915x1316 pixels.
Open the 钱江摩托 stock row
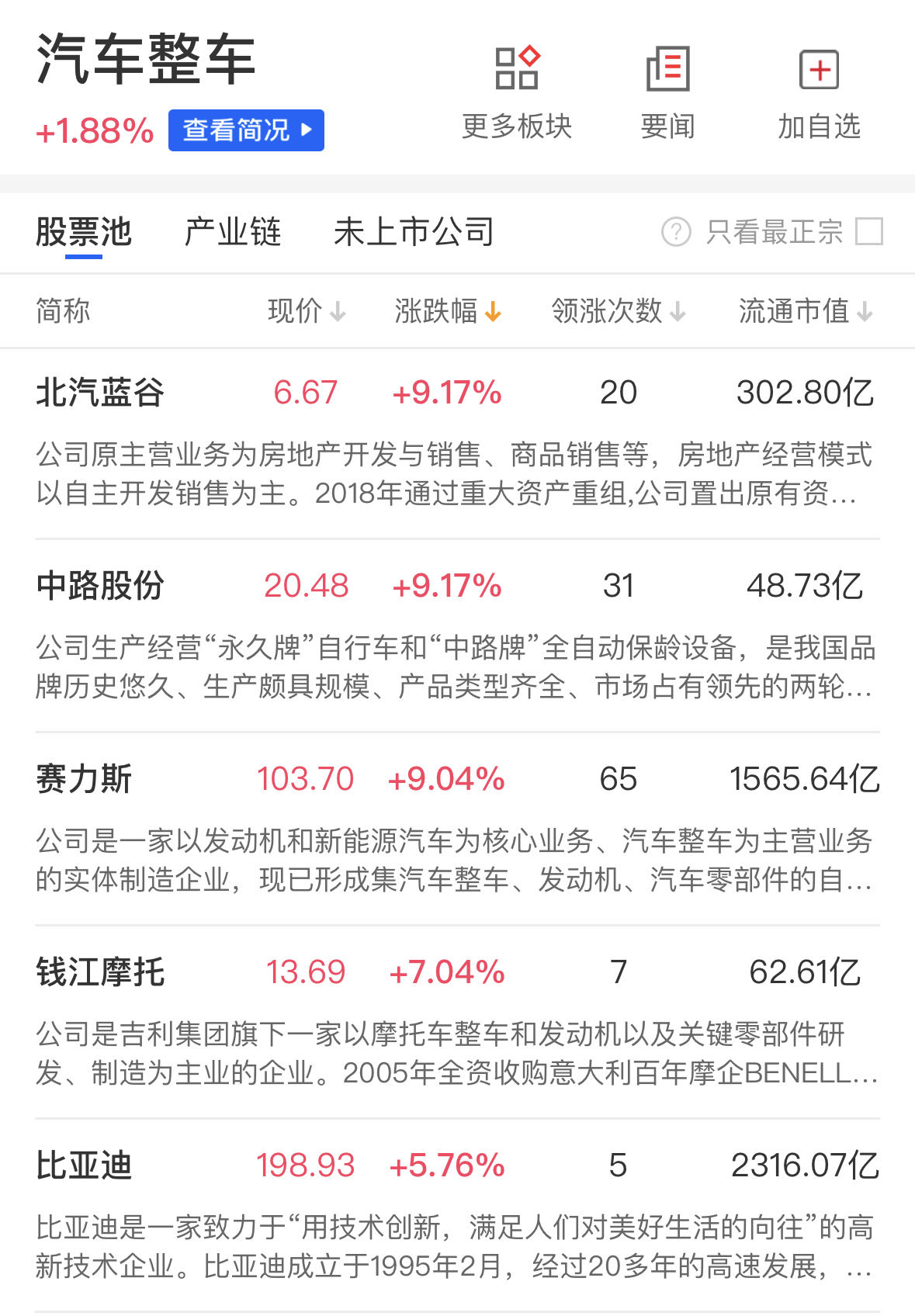101,972
